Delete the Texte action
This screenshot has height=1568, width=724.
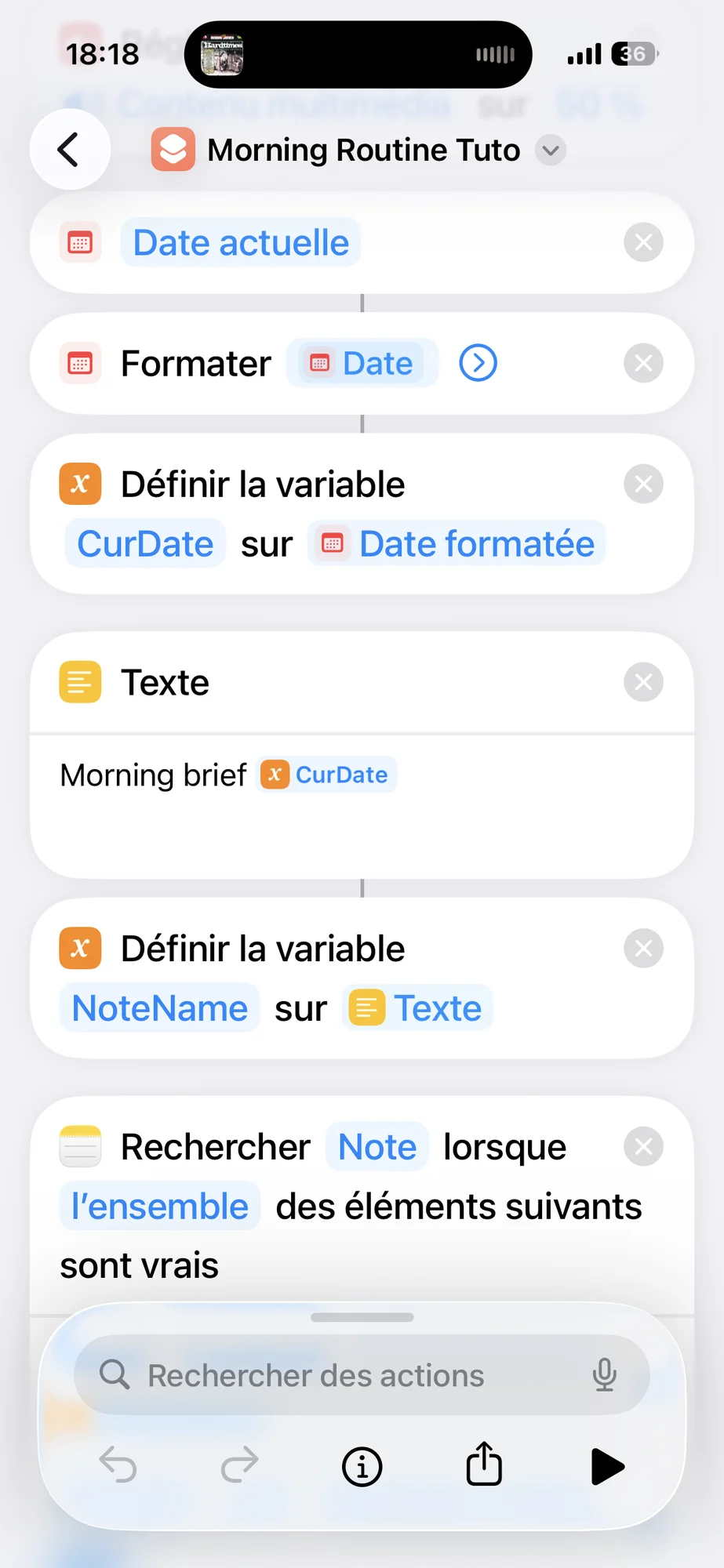pyautogui.click(x=643, y=682)
